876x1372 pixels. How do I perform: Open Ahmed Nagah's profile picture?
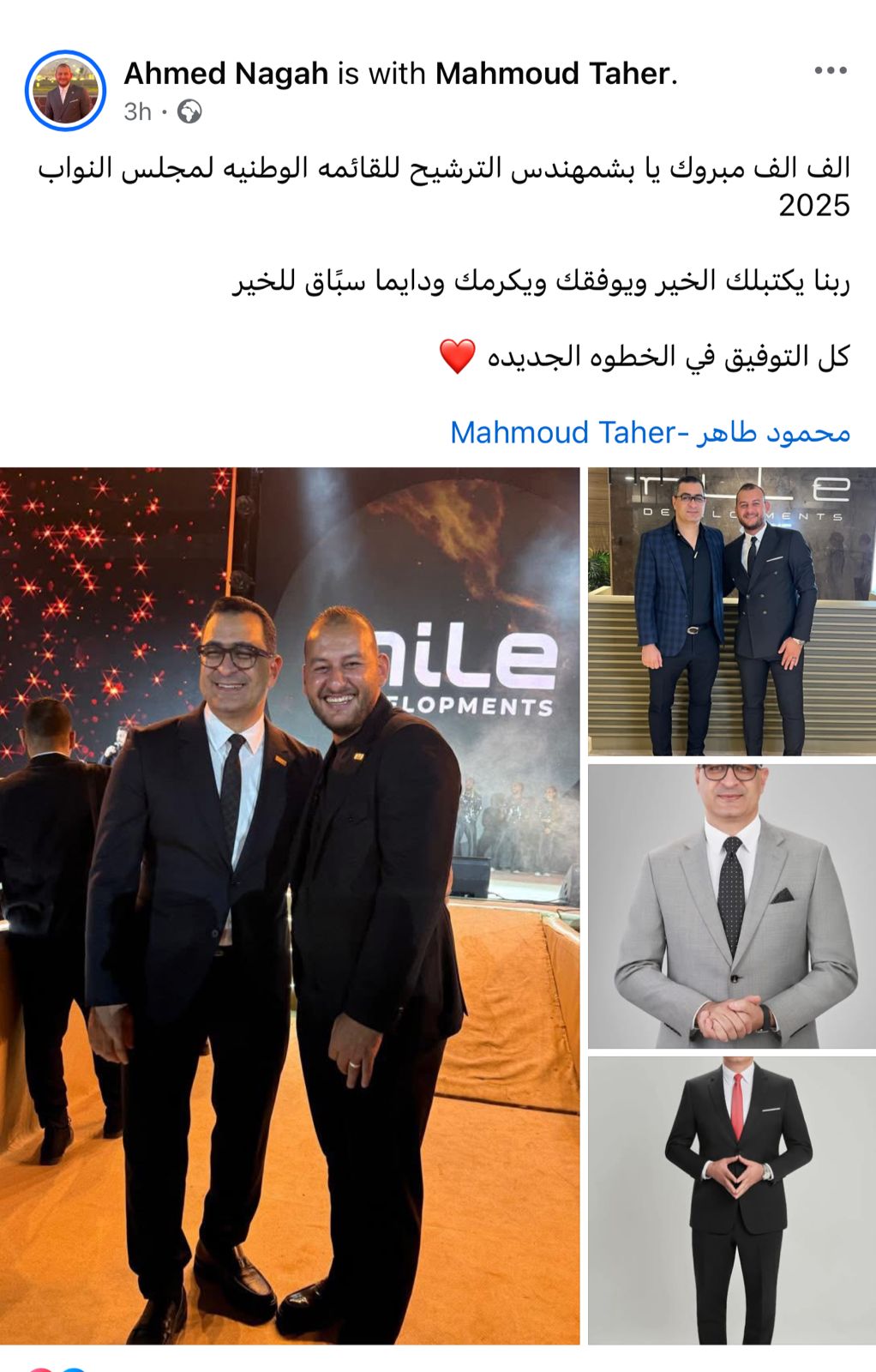[65, 90]
